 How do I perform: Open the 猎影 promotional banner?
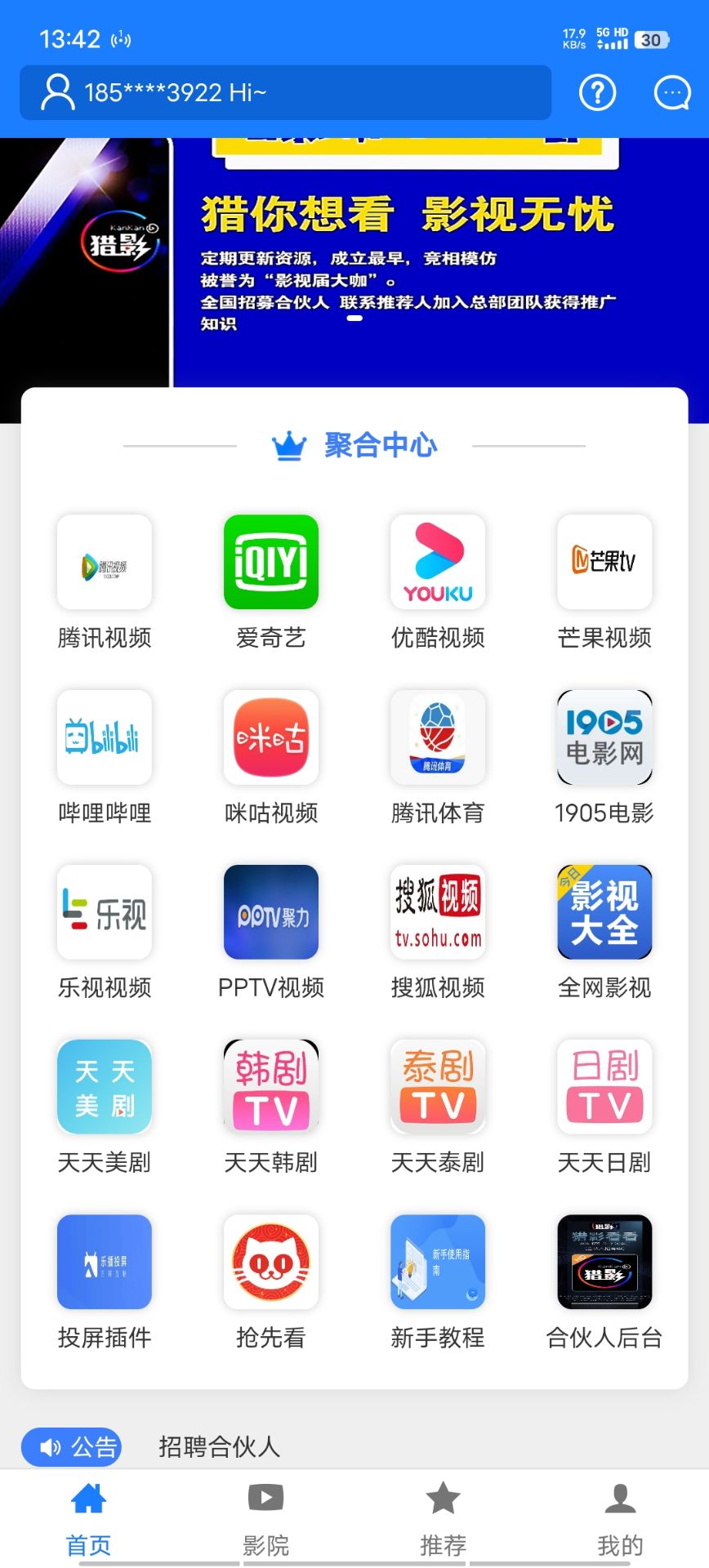(354, 261)
